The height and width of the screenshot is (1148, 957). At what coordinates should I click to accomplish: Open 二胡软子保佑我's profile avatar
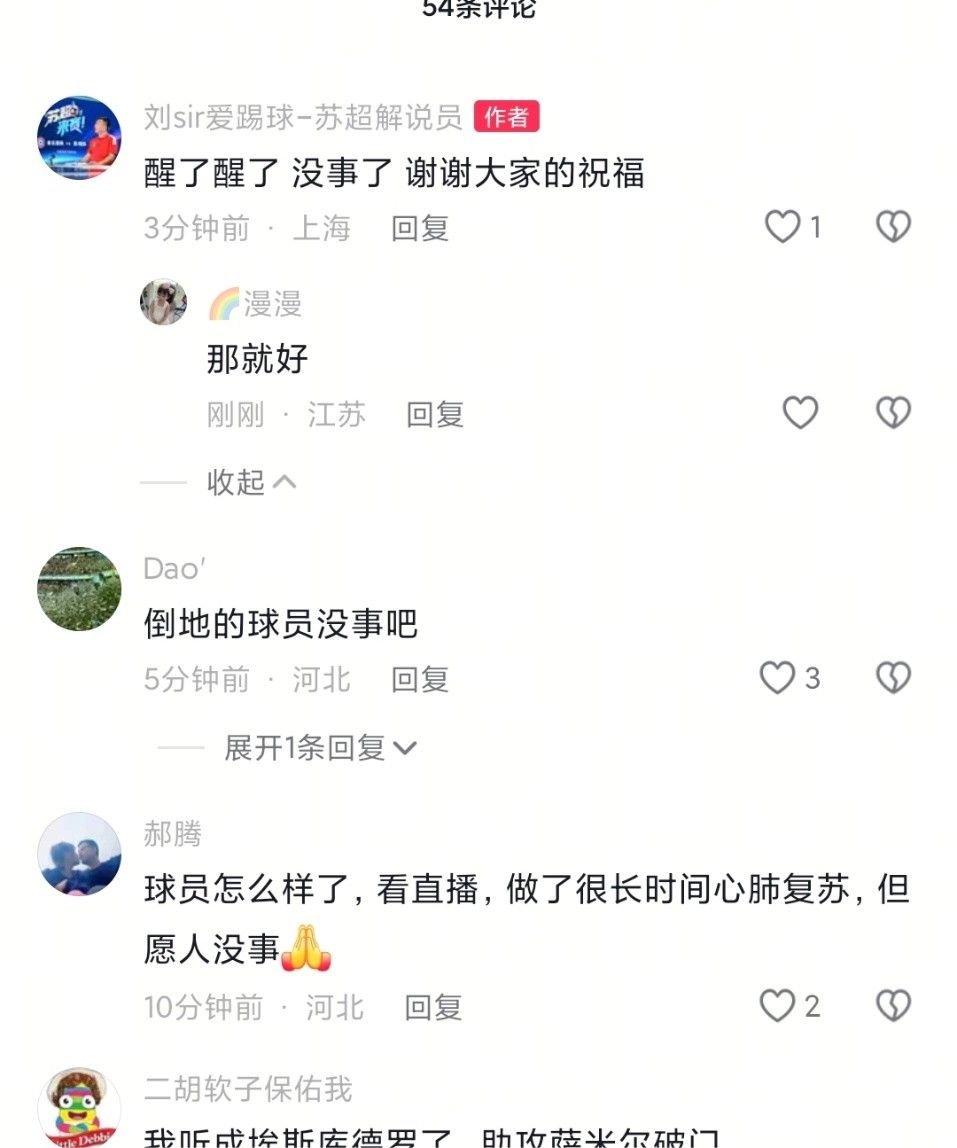[x=79, y=1110]
